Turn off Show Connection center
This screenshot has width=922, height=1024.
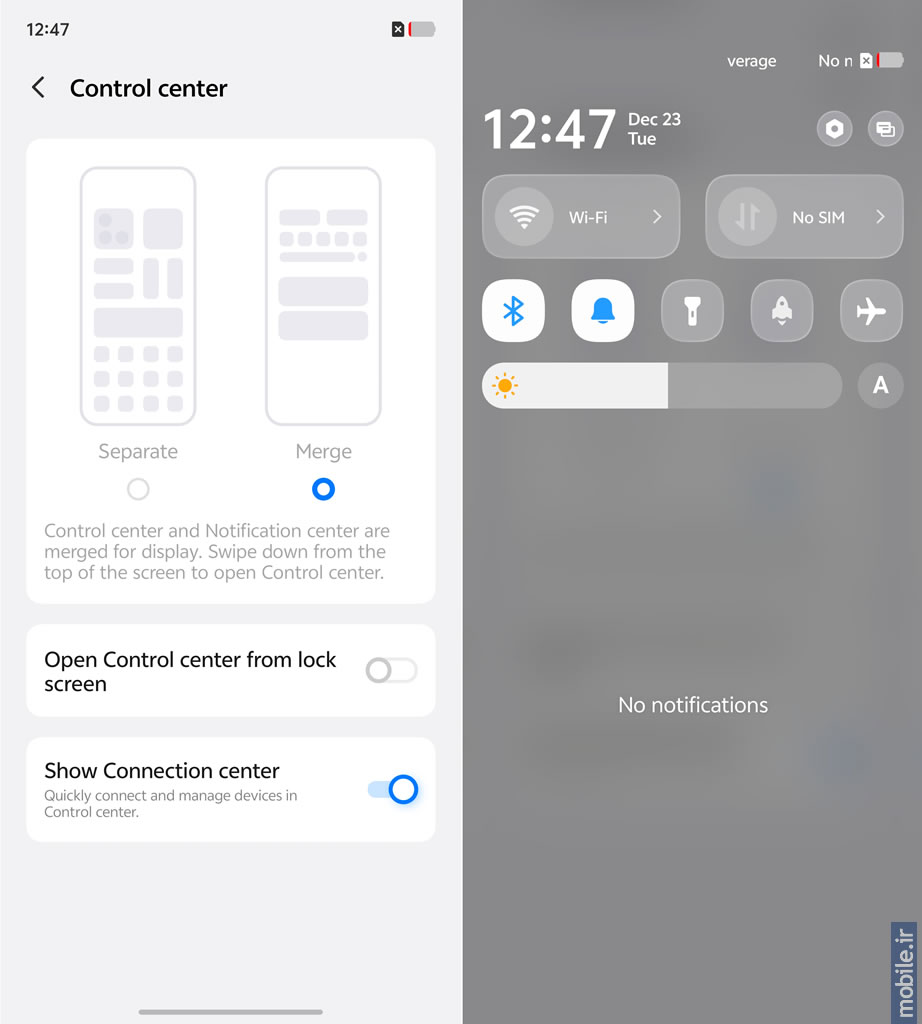392,790
